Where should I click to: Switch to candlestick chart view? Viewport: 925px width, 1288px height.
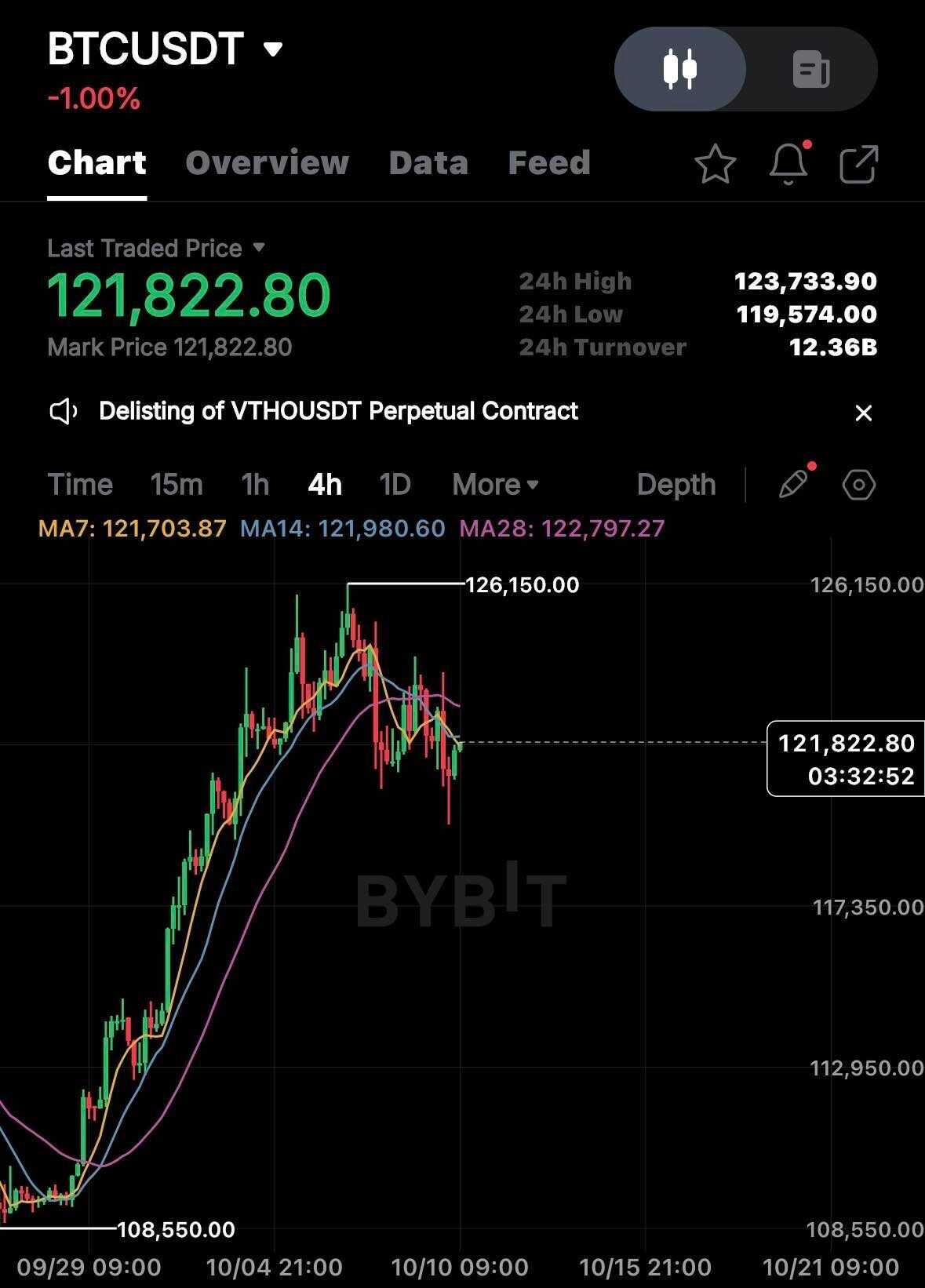[x=679, y=69]
